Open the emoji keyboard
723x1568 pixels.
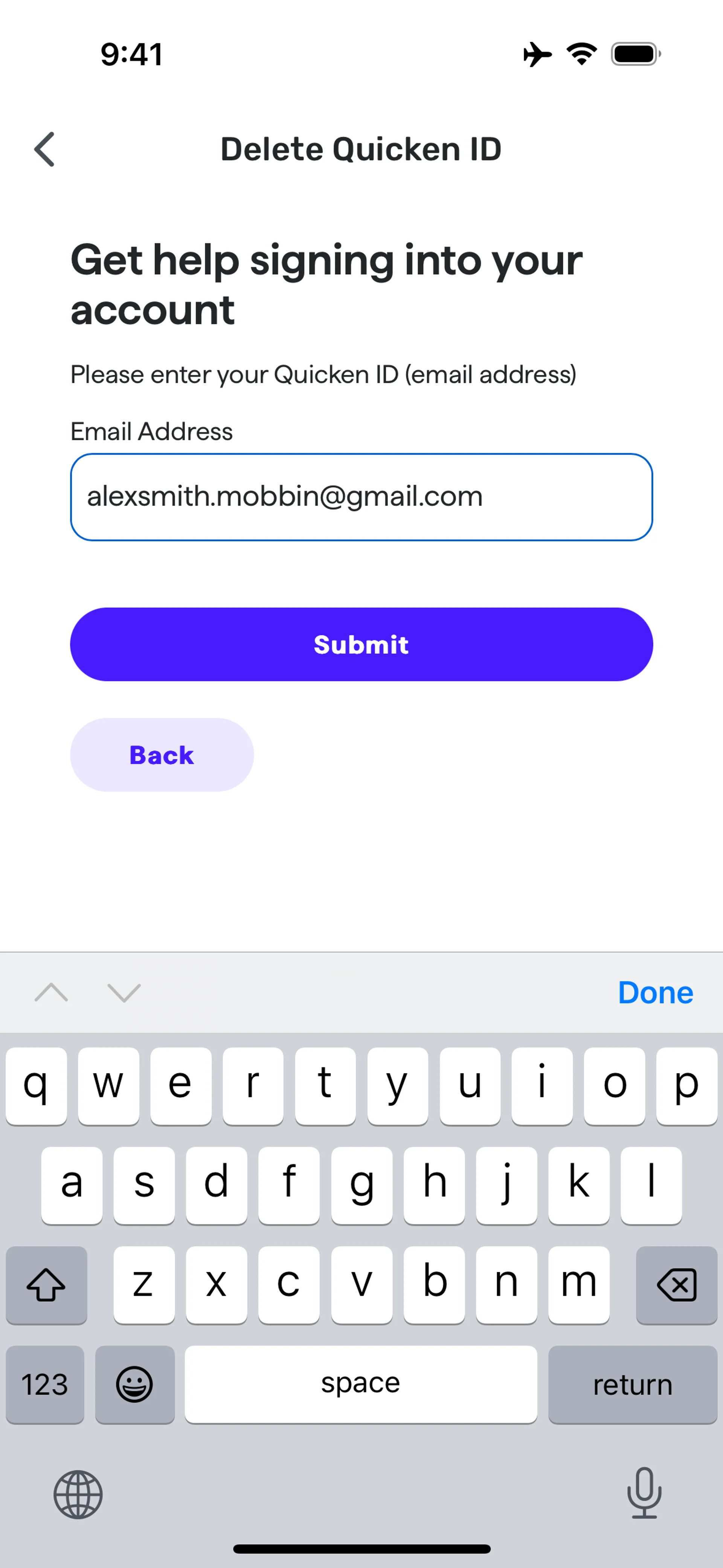[134, 1384]
